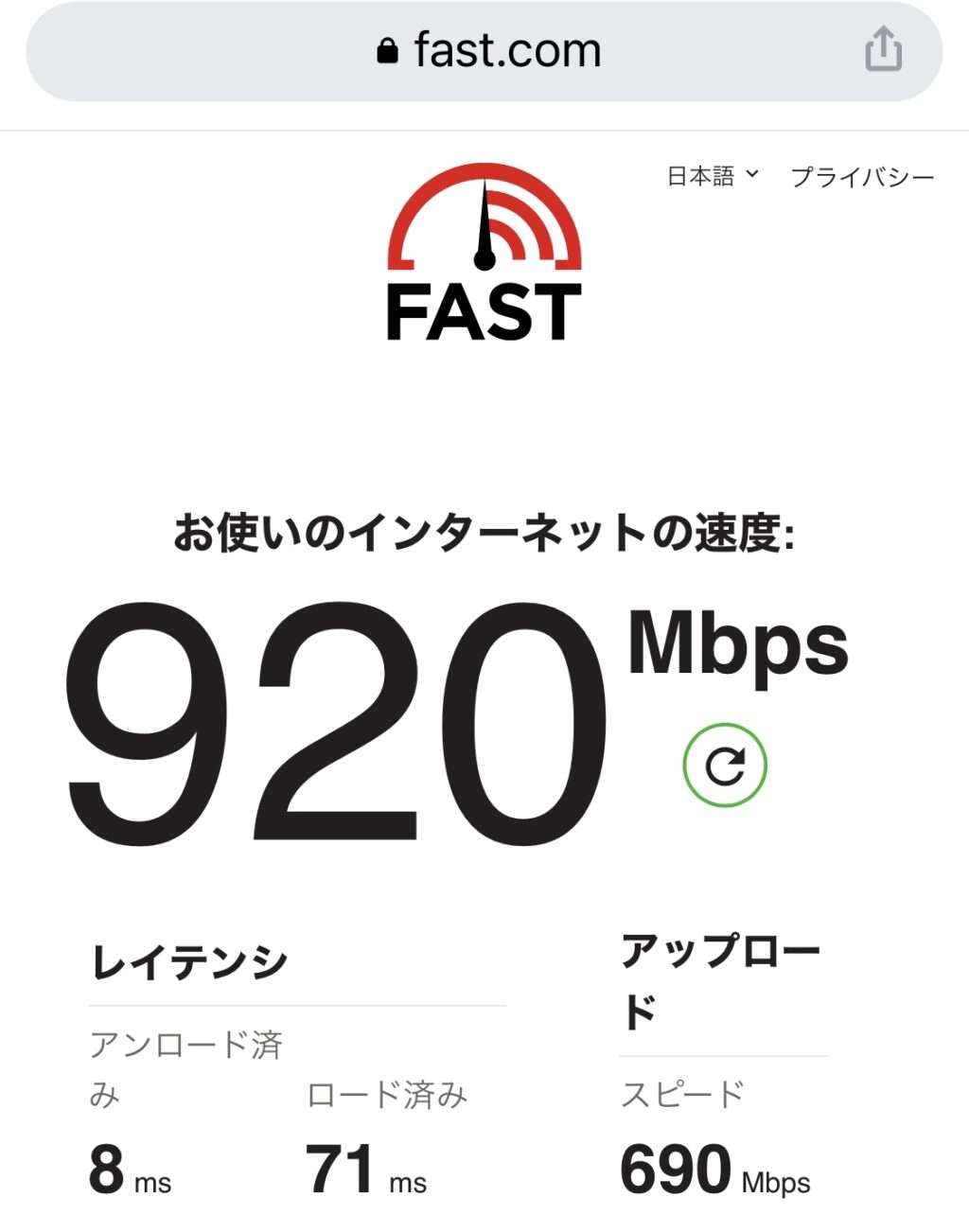Image resolution: width=969 pixels, height=1232 pixels.
Task: Share this page from the browser
Action: [883, 49]
